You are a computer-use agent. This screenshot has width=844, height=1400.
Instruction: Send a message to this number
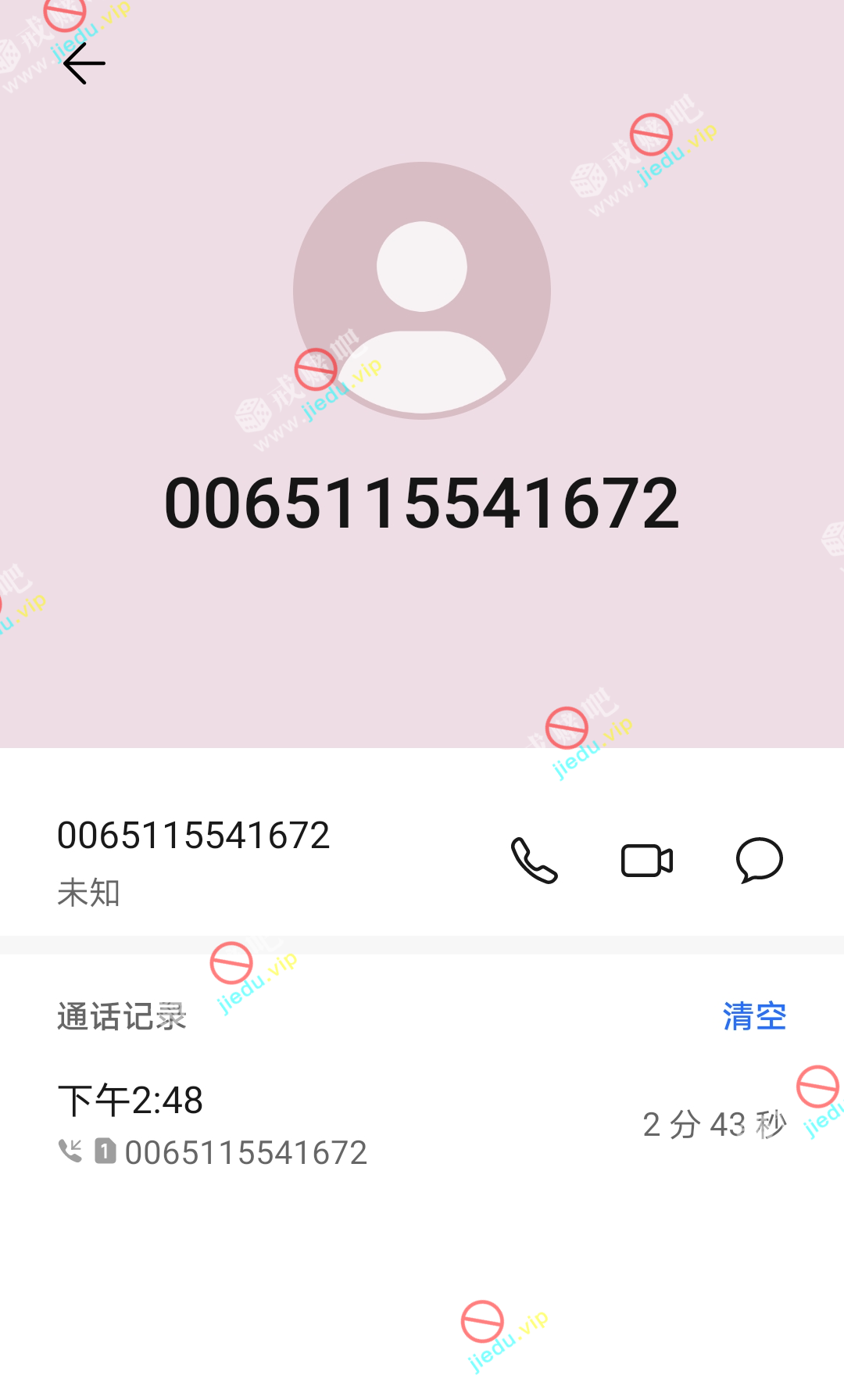(759, 861)
